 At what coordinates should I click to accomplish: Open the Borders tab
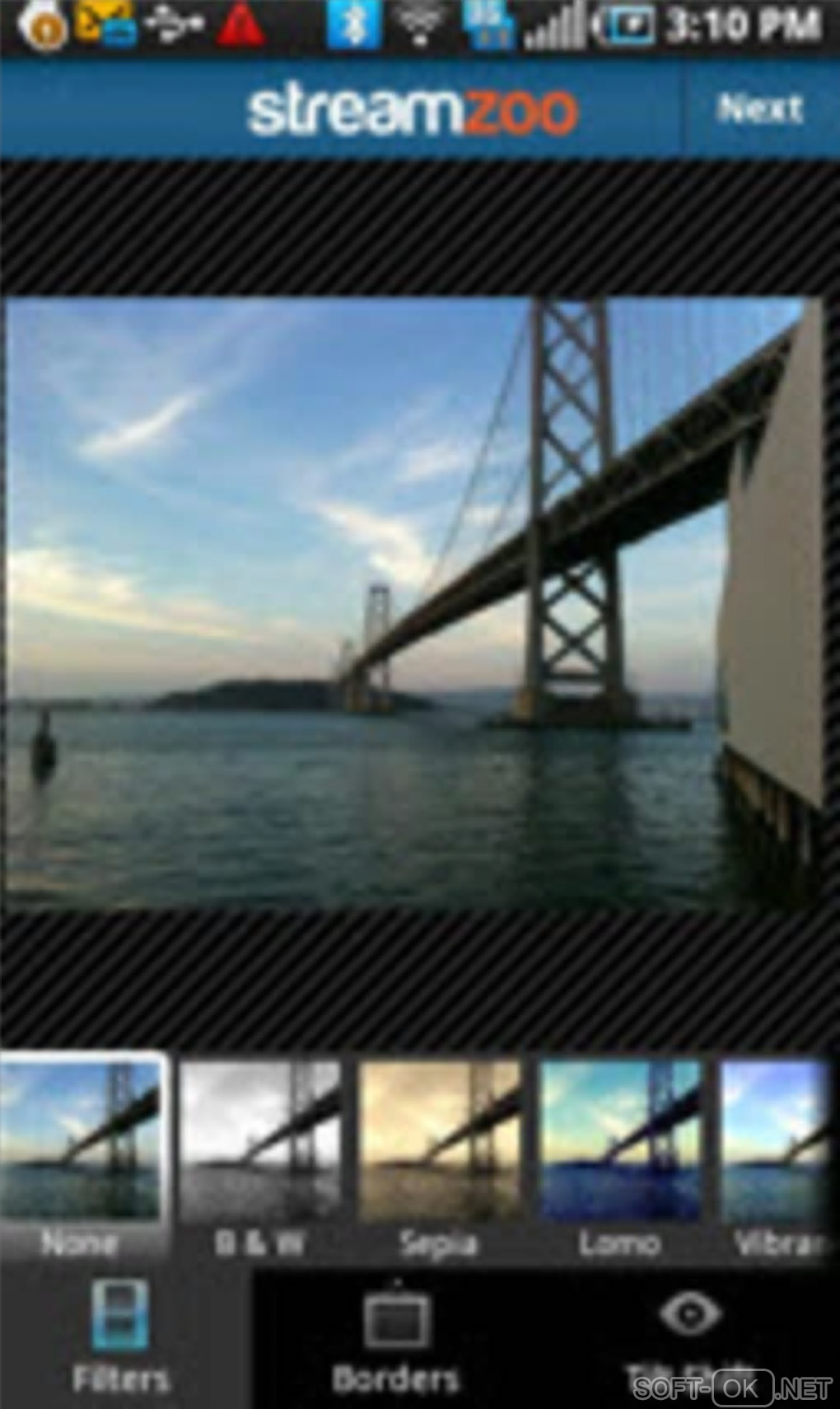point(396,1336)
